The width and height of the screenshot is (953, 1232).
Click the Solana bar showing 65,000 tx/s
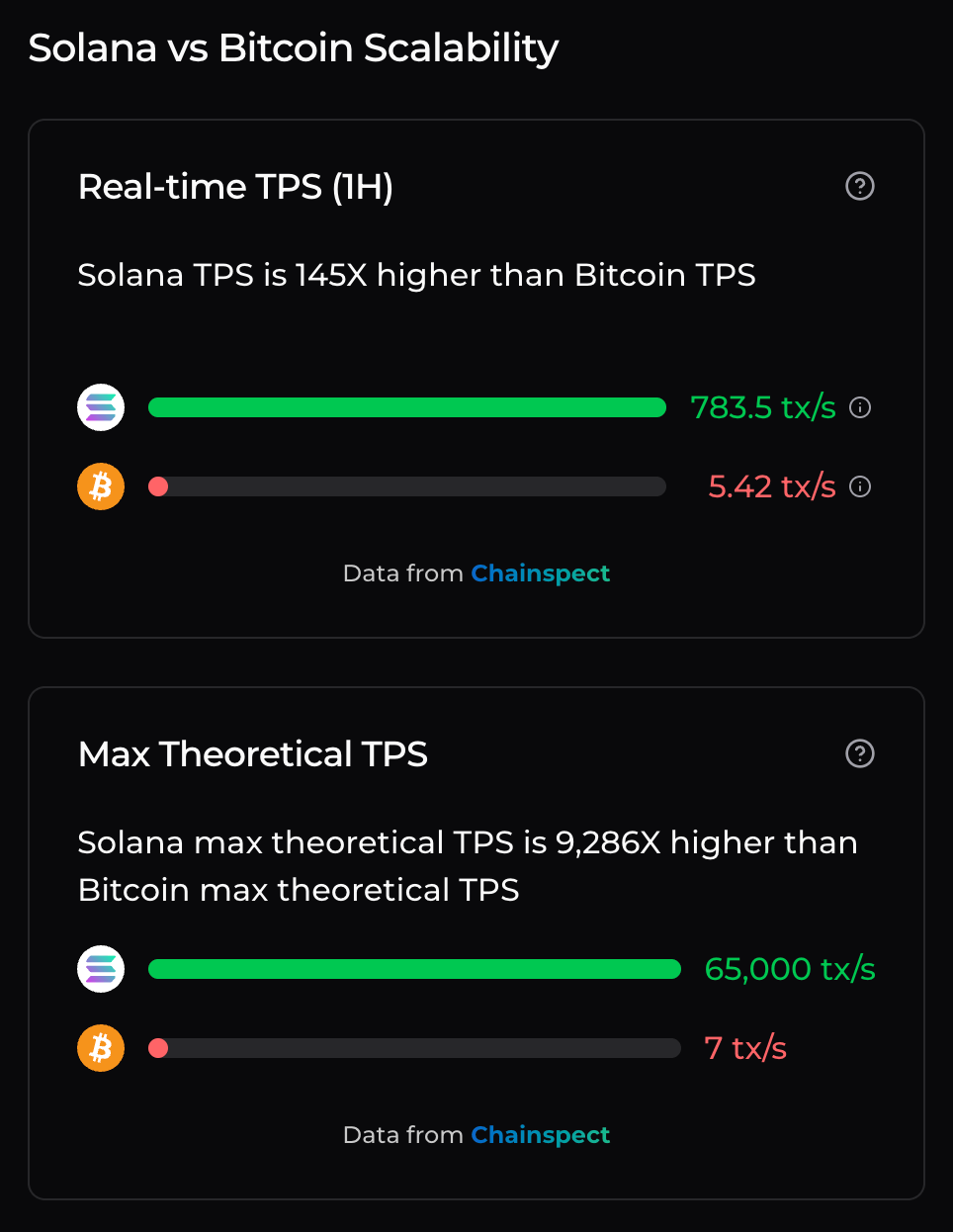(x=414, y=969)
